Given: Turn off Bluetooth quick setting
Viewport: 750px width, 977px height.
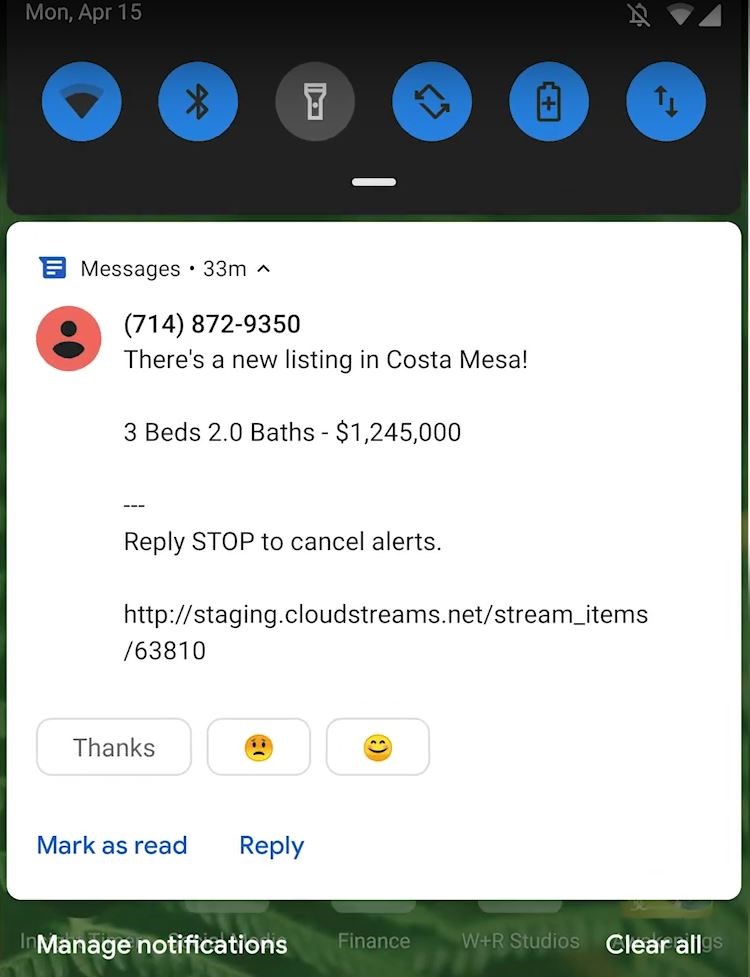Looking at the screenshot, I should (x=198, y=102).
